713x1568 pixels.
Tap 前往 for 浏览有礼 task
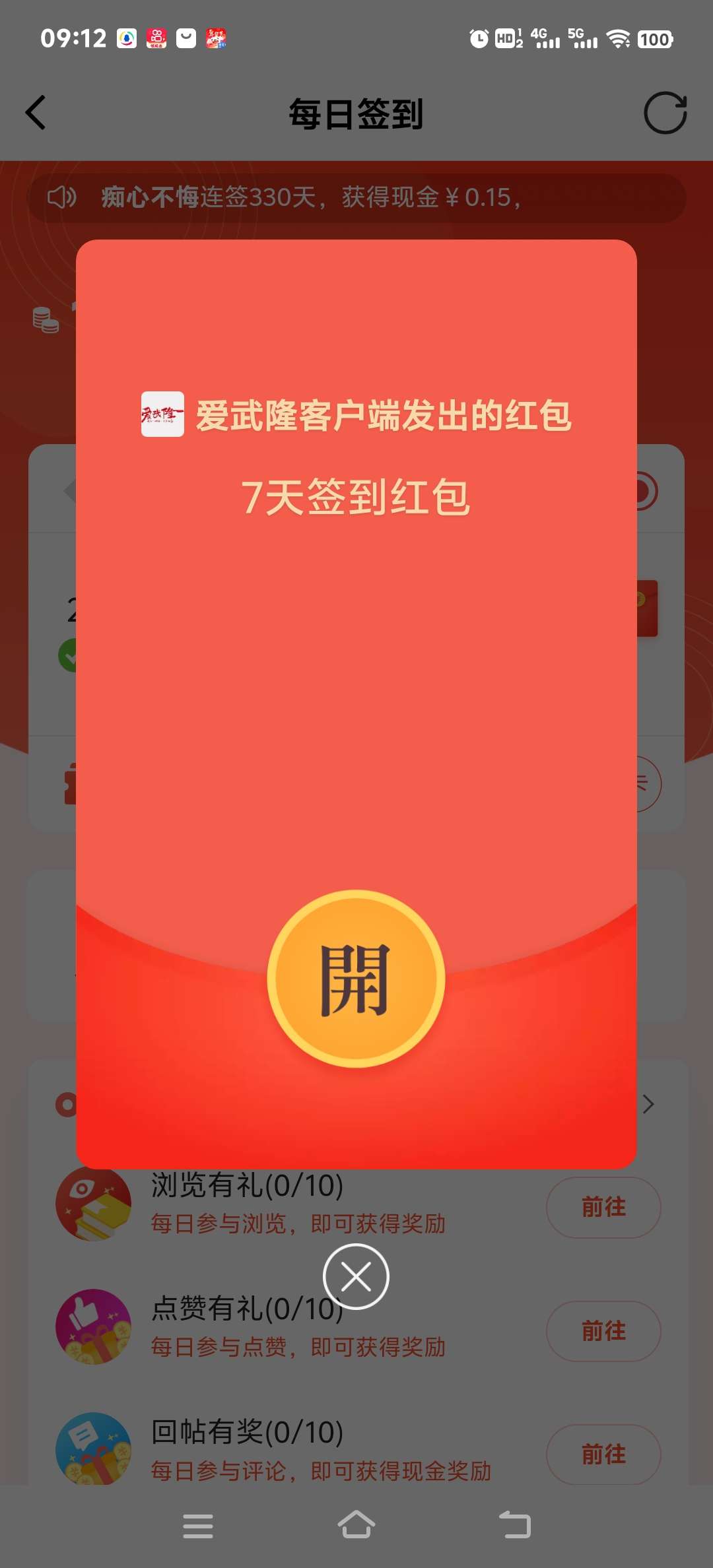click(x=603, y=1207)
